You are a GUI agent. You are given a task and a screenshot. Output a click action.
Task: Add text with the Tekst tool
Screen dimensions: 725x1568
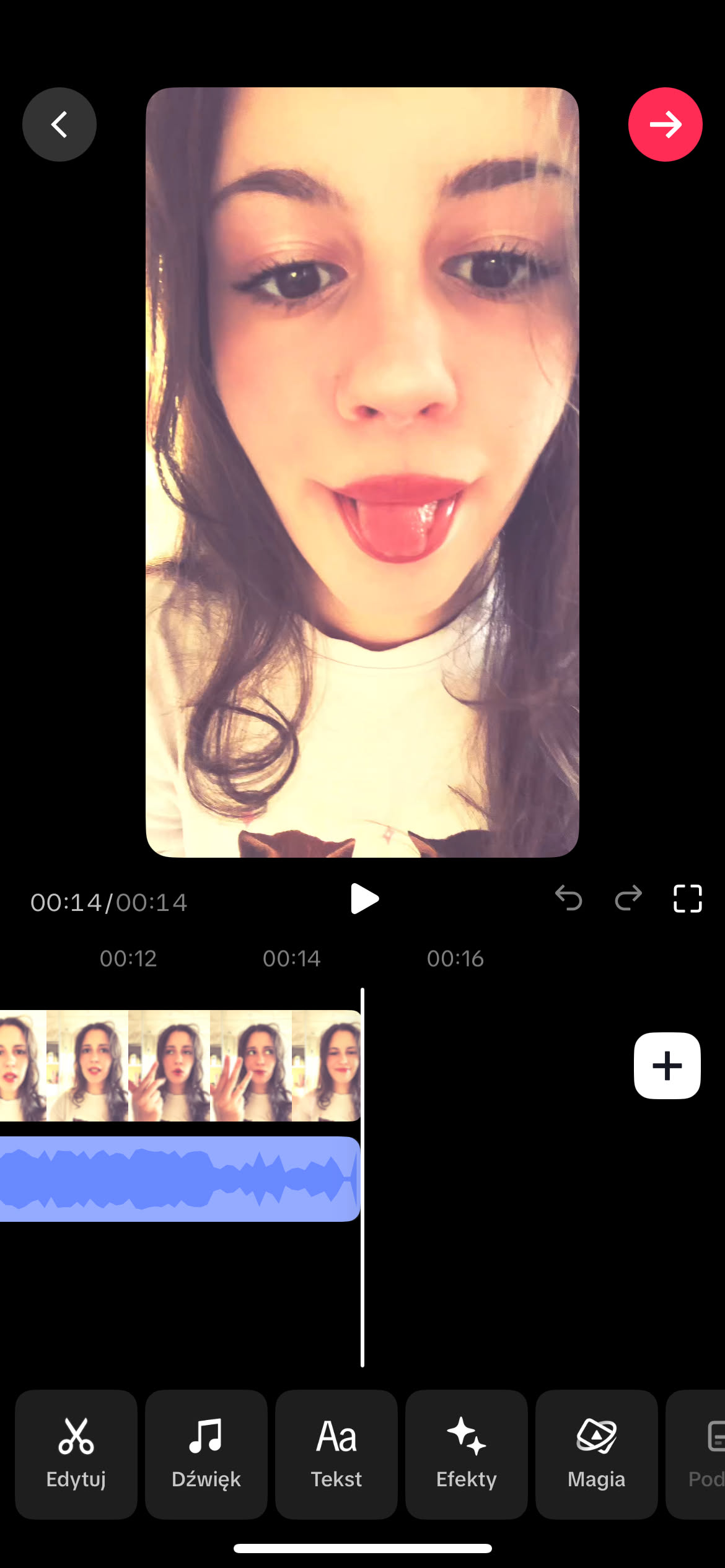coord(336,1454)
